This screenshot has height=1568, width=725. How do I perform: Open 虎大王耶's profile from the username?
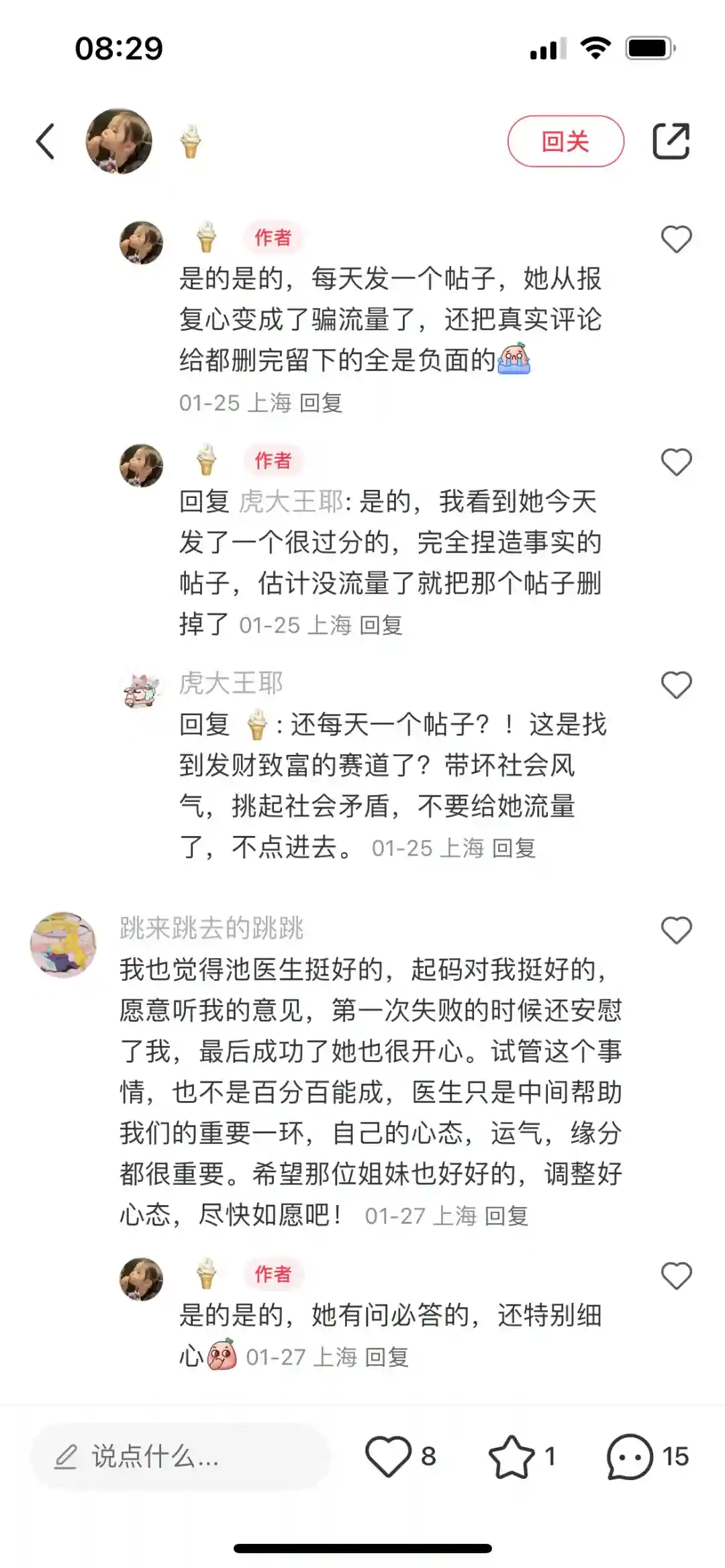point(231,683)
